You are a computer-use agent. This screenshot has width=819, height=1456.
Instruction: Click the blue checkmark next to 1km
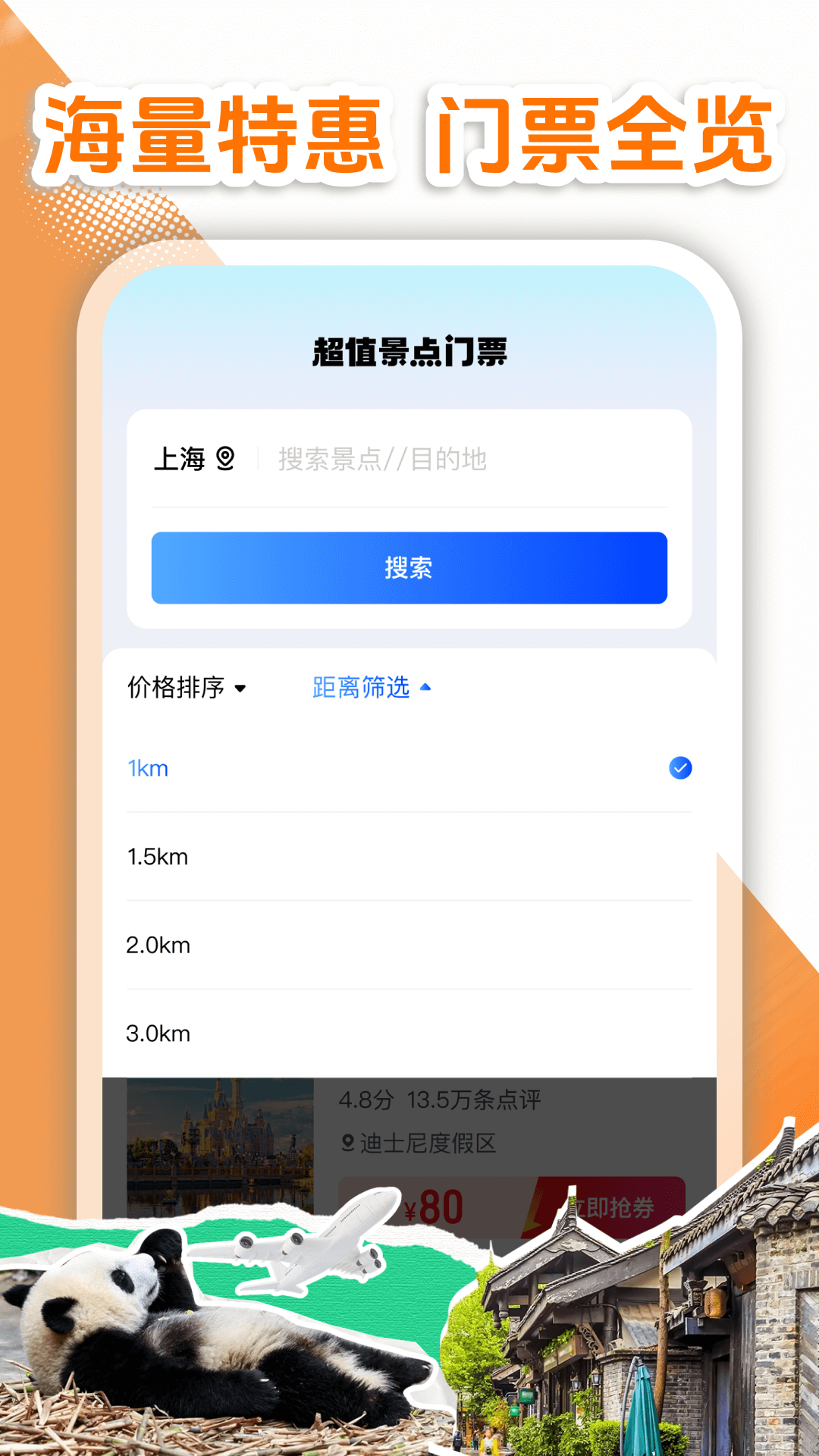680,767
